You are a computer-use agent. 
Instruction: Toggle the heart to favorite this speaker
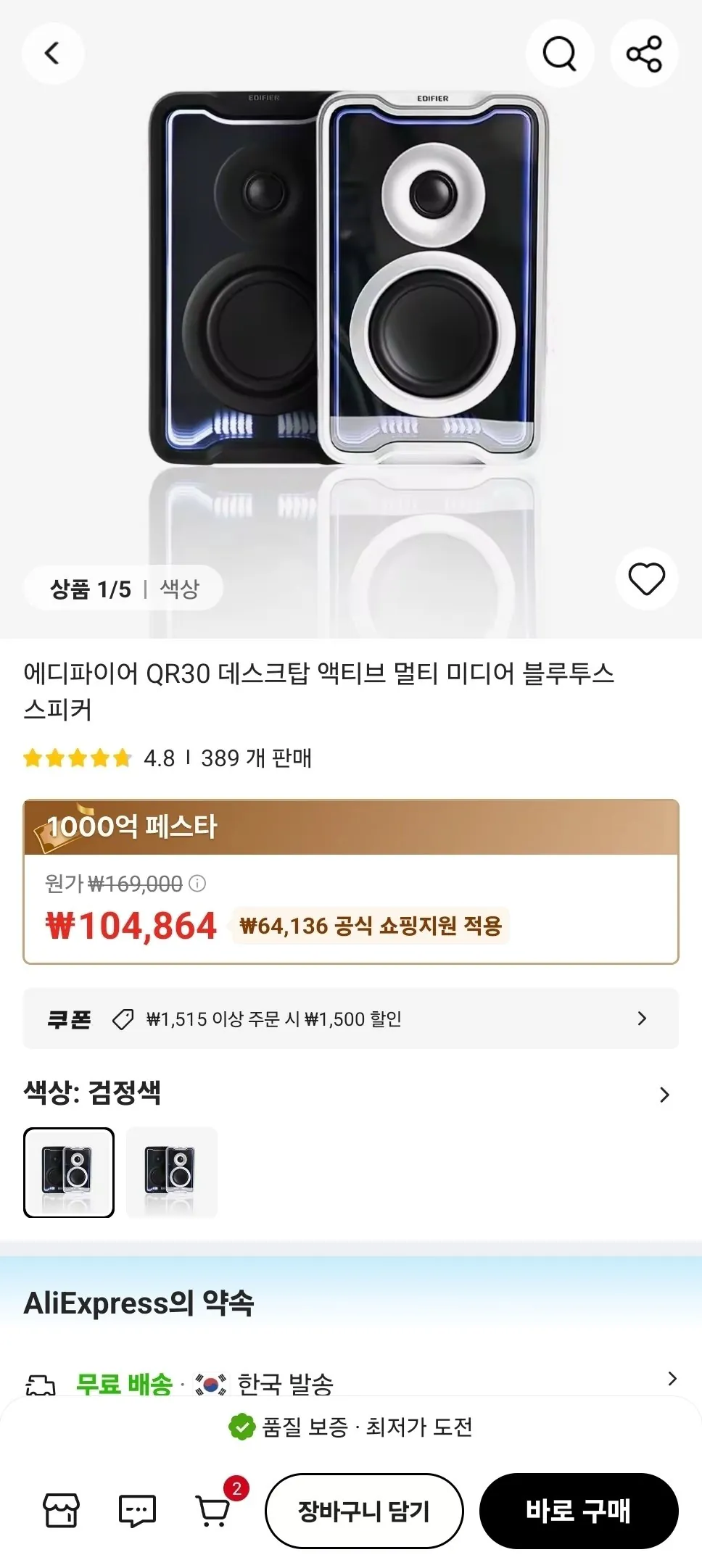(x=645, y=577)
